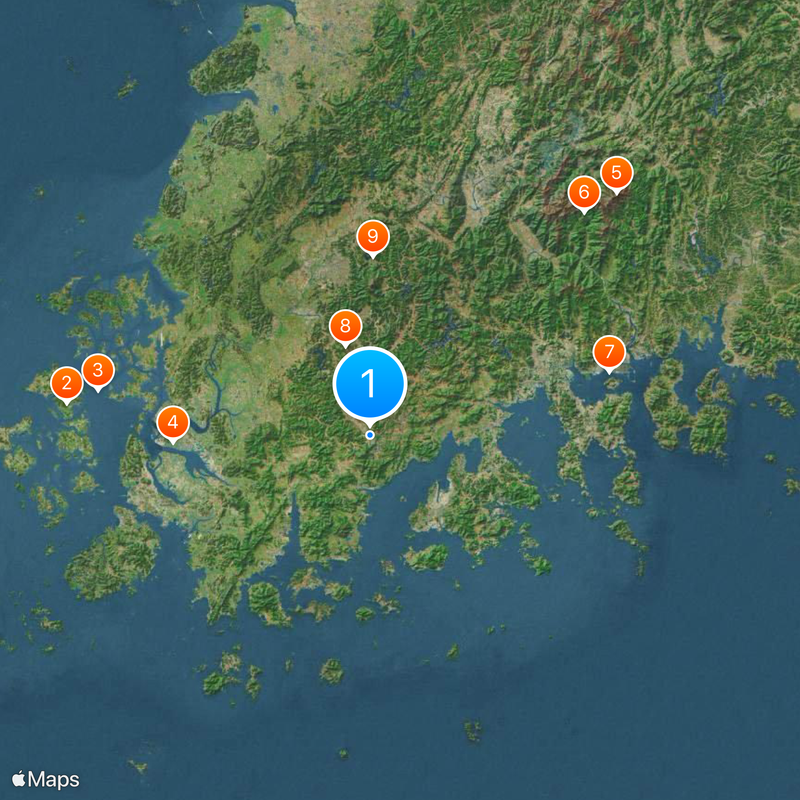800x800 pixels.
Task: Open the Apple Maps attribution link
Action: point(45,779)
